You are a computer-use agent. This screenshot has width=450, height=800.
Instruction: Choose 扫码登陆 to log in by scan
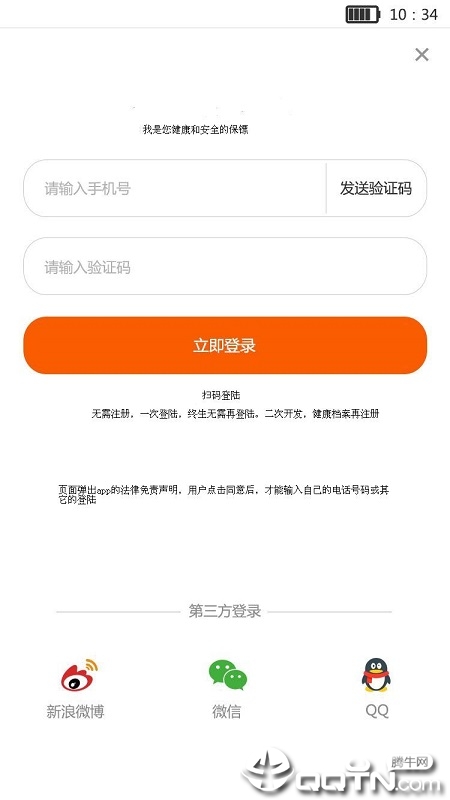point(221,395)
